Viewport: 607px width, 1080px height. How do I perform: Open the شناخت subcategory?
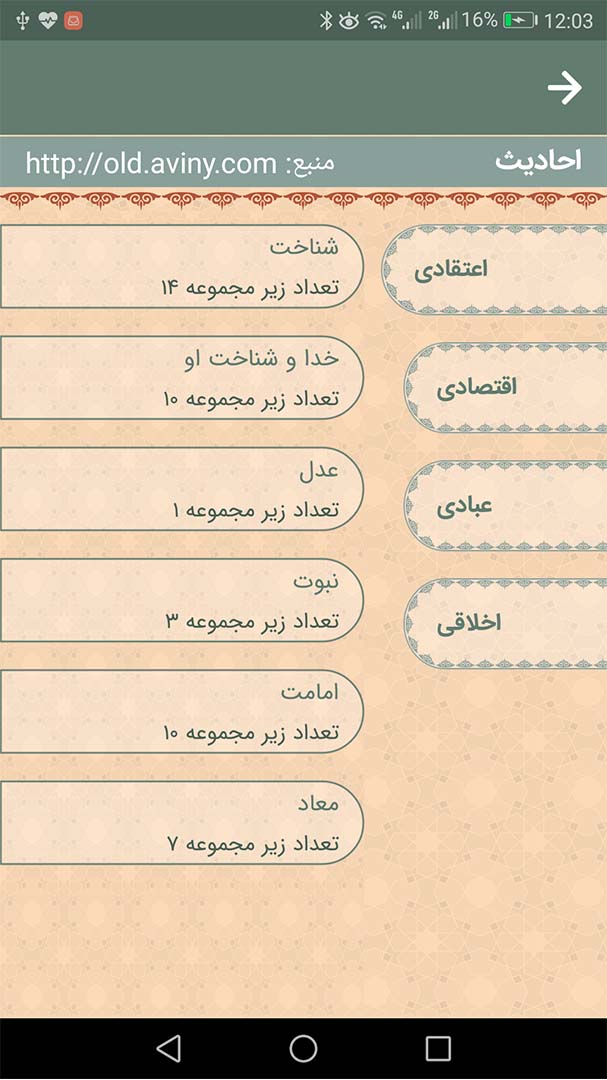(x=182, y=266)
